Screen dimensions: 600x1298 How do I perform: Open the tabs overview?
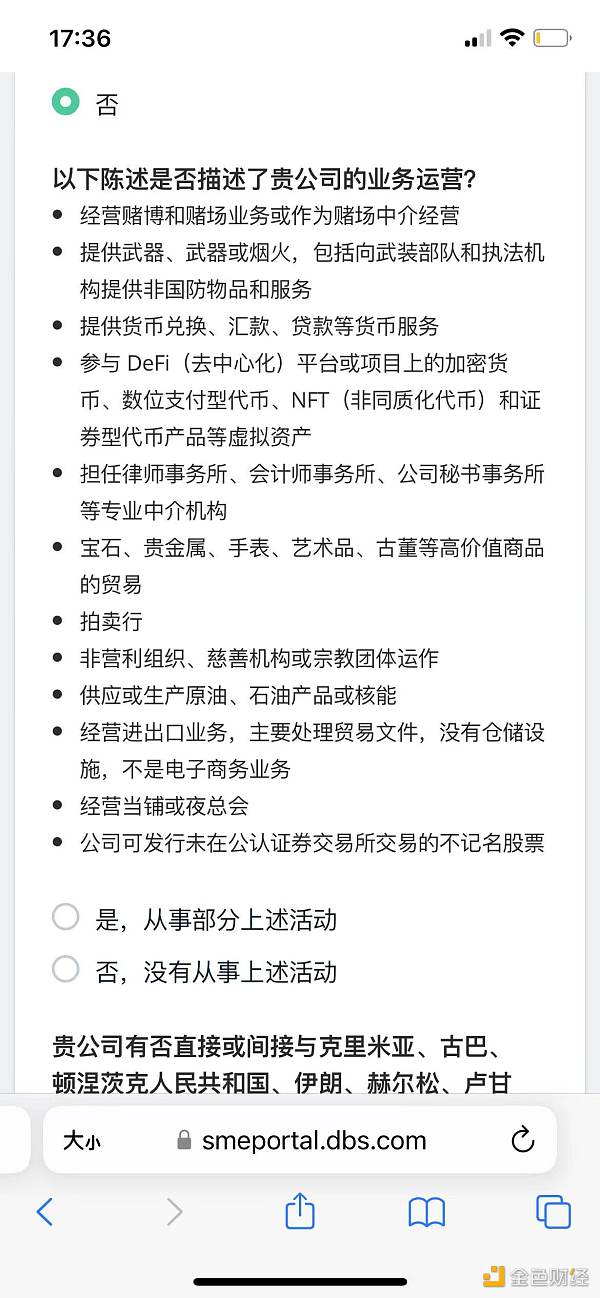(x=553, y=1212)
